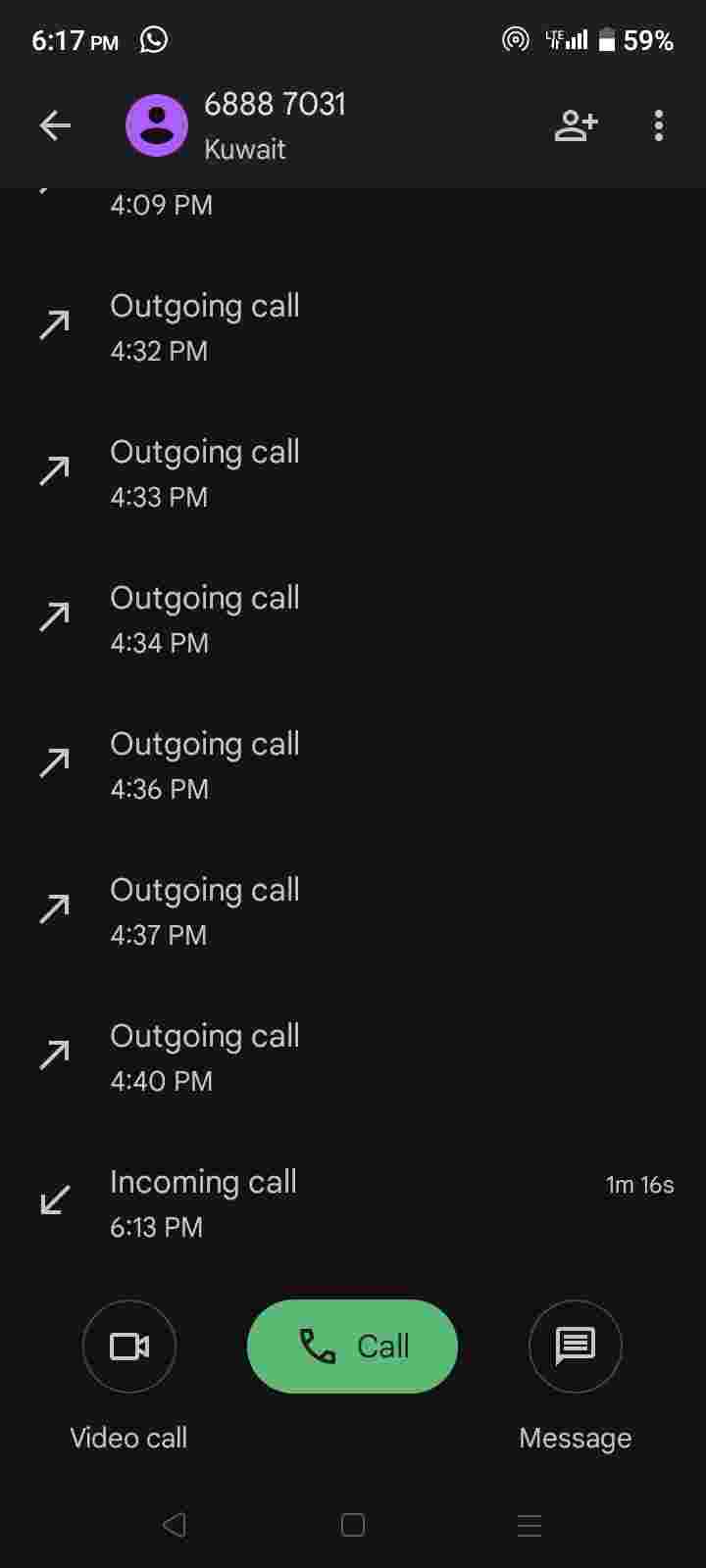This screenshot has width=706, height=1568.
Task: Open the three-dot overflow menu
Action: [x=658, y=125]
